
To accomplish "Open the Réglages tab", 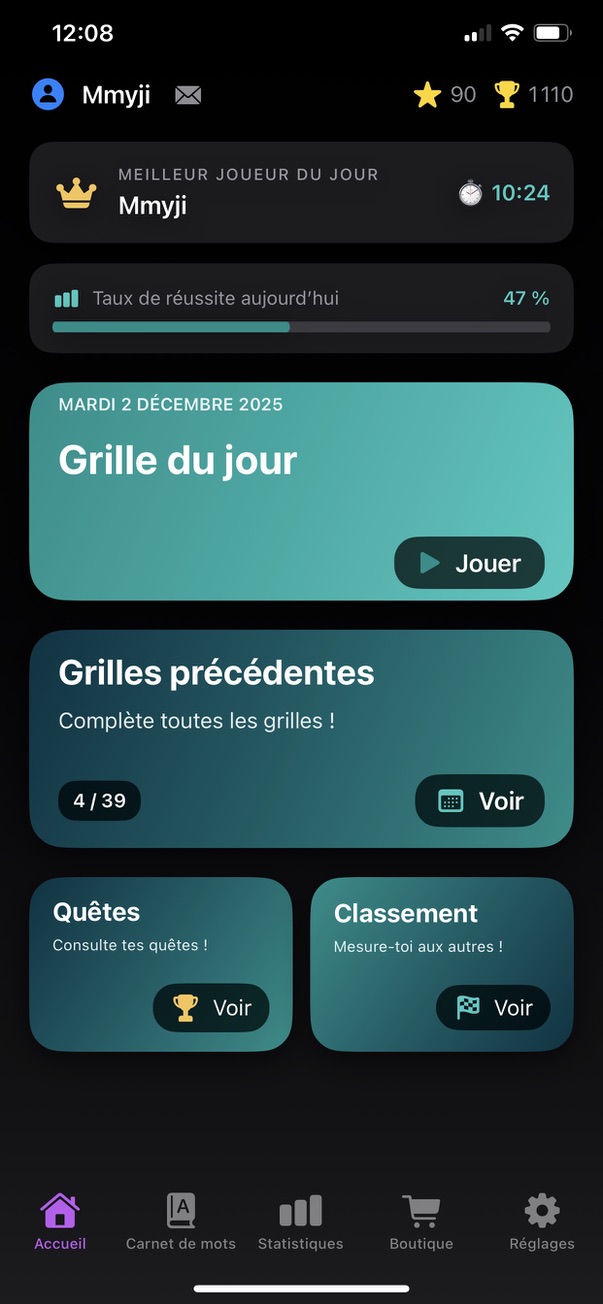I will [x=542, y=1222].
